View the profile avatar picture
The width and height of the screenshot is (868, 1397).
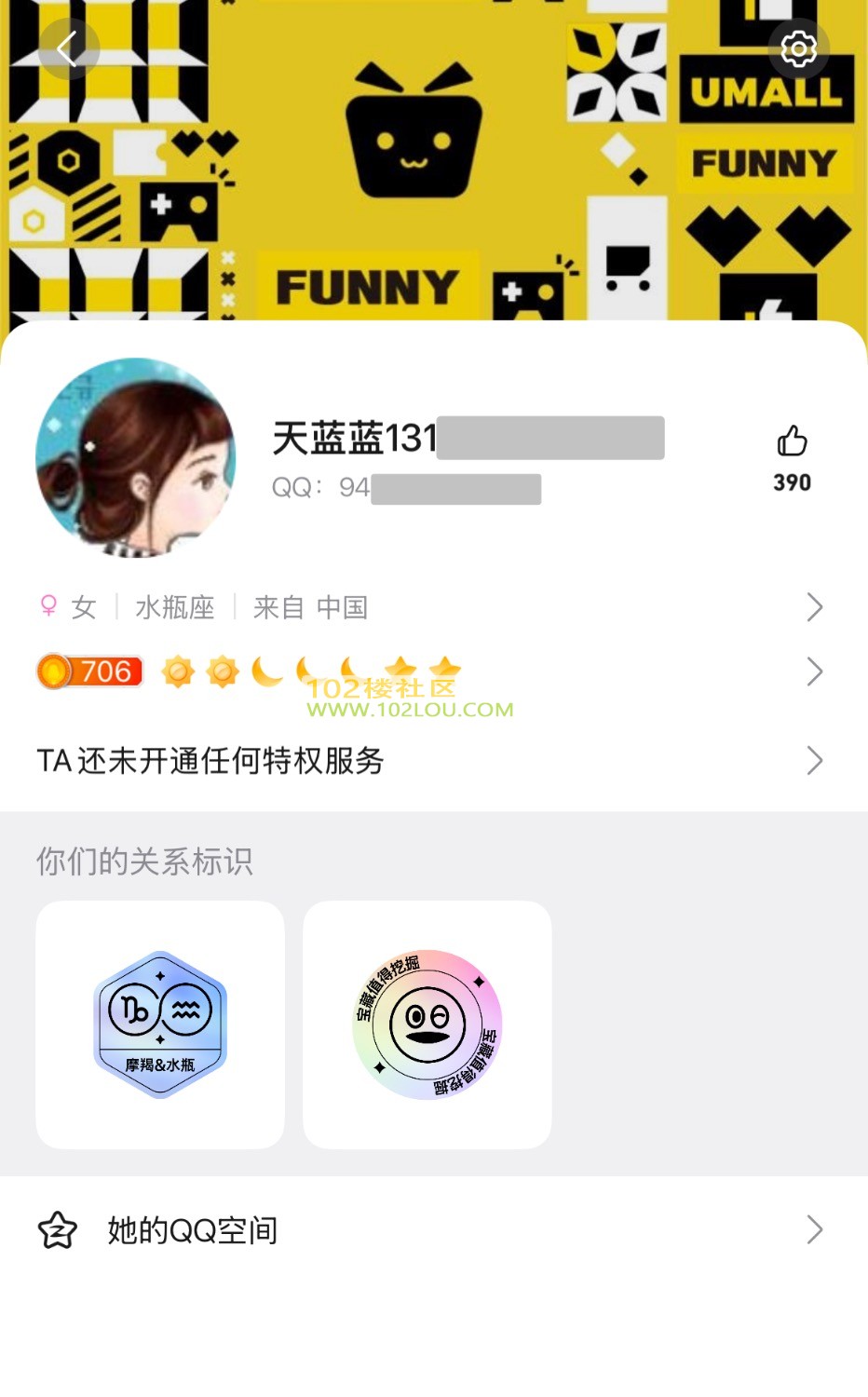136,458
